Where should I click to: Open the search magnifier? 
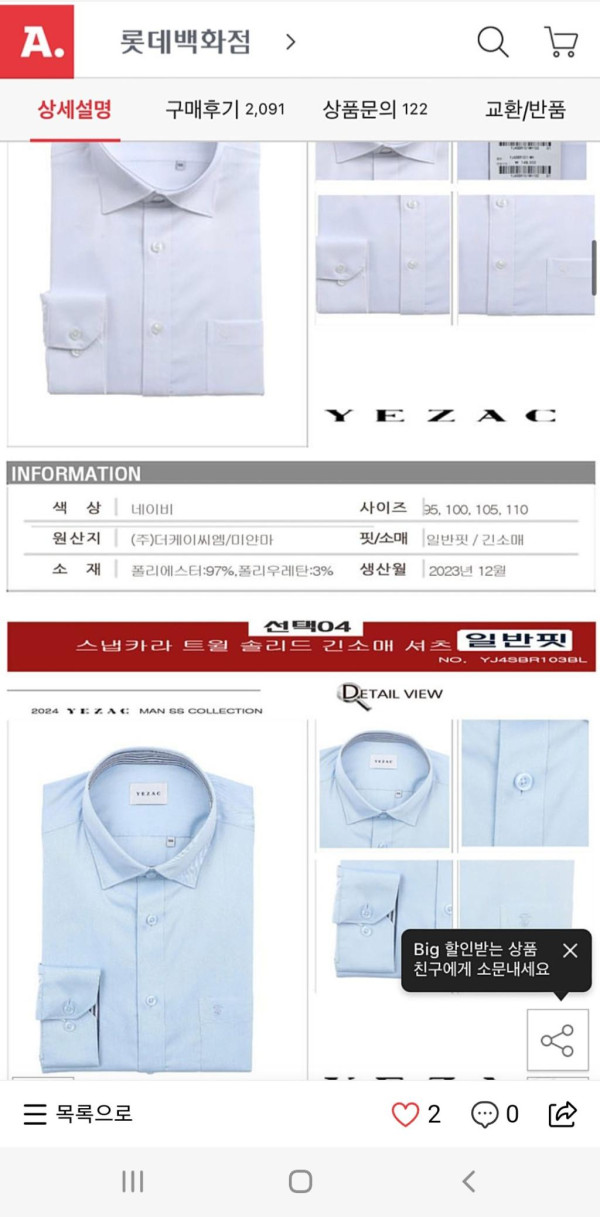[x=492, y=42]
